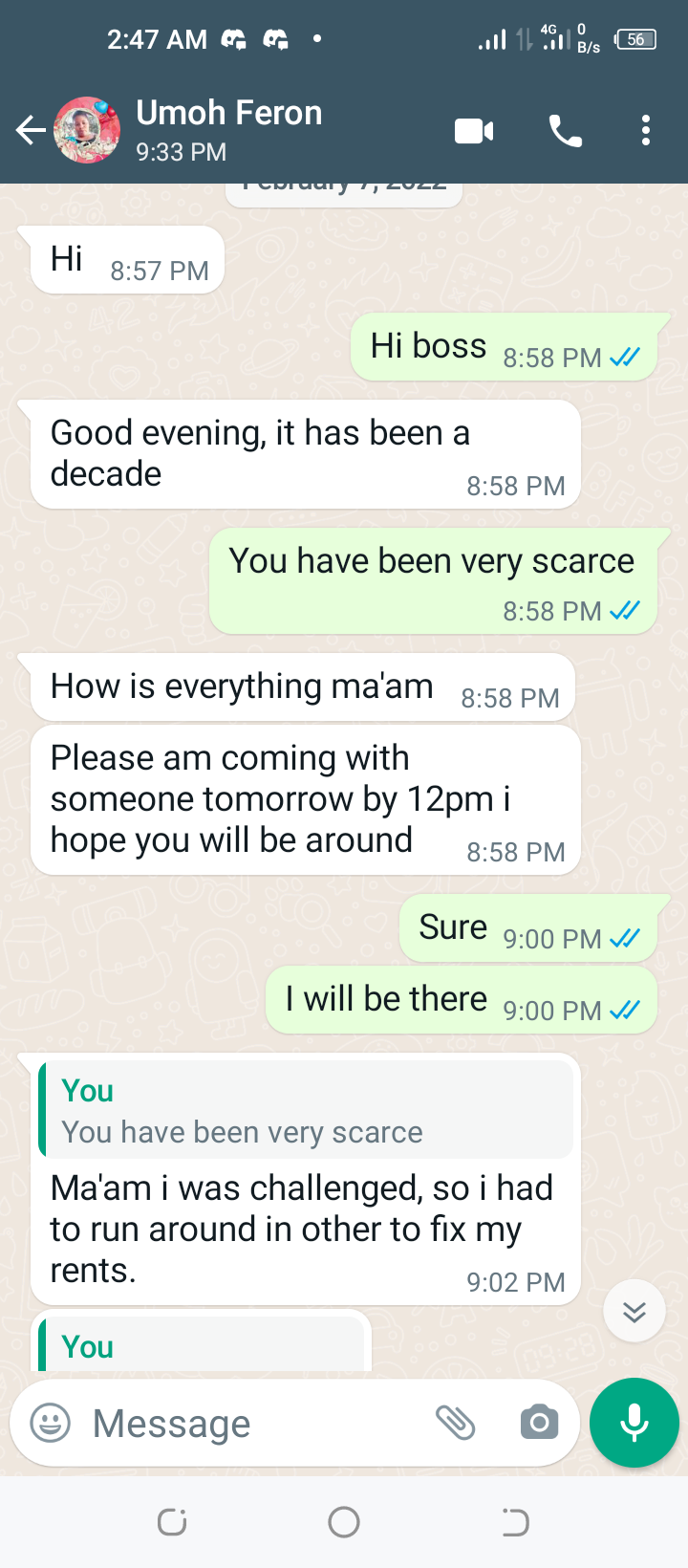Open the emoji picker
The width and height of the screenshot is (688, 1568).
point(51,1423)
